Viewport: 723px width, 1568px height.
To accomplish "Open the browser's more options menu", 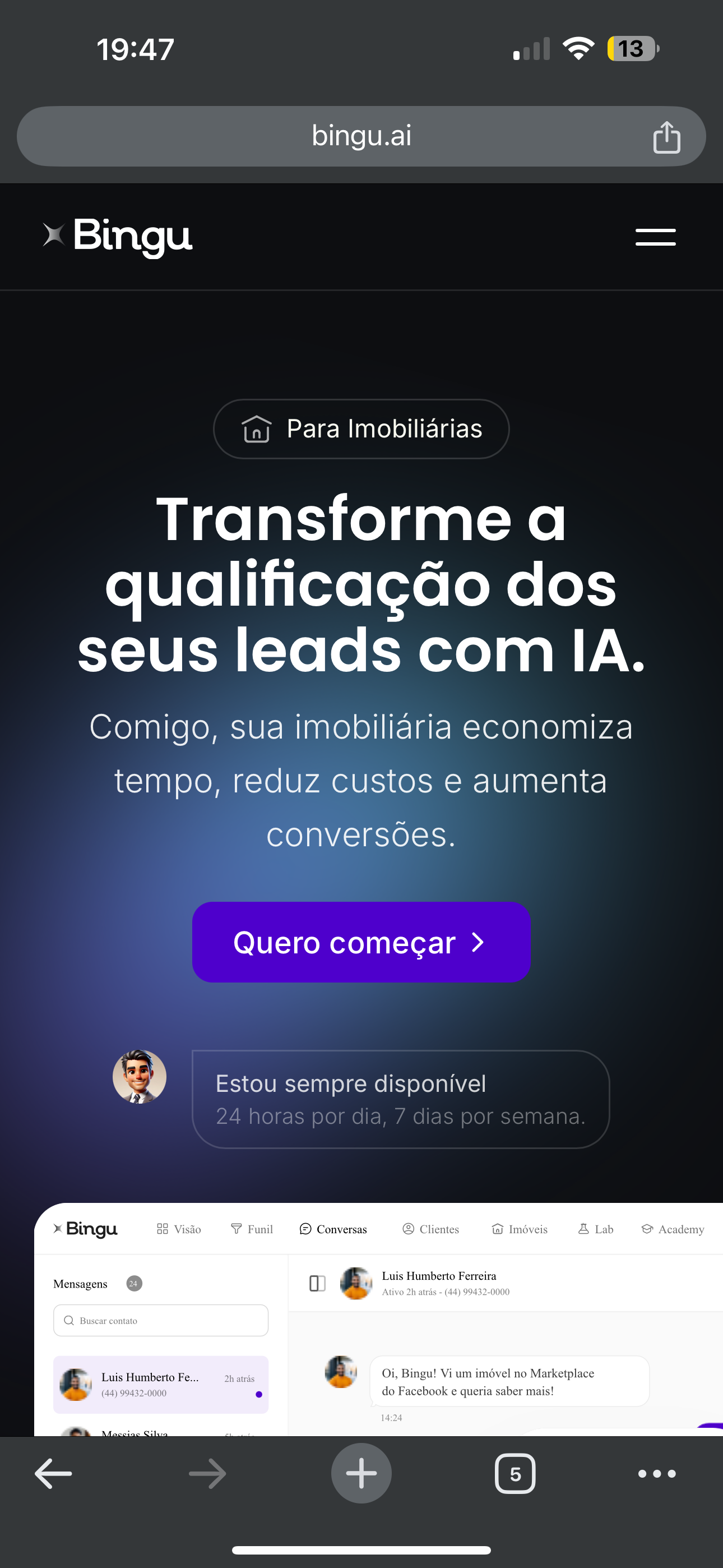I will click(x=656, y=1474).
